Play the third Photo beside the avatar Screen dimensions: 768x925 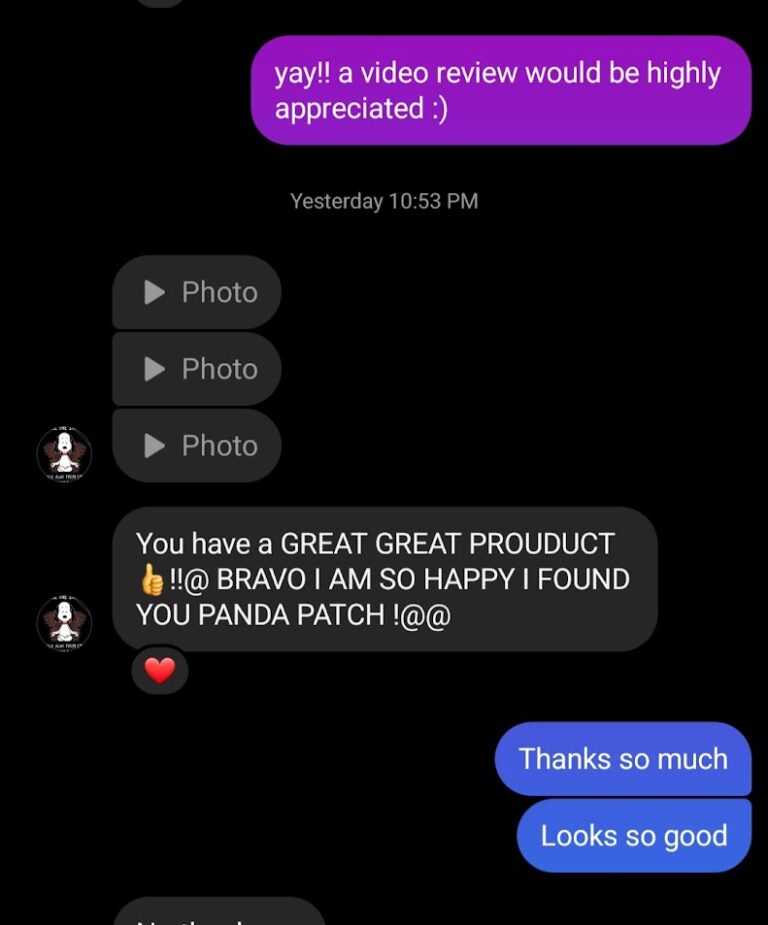(x=197, y=446)
